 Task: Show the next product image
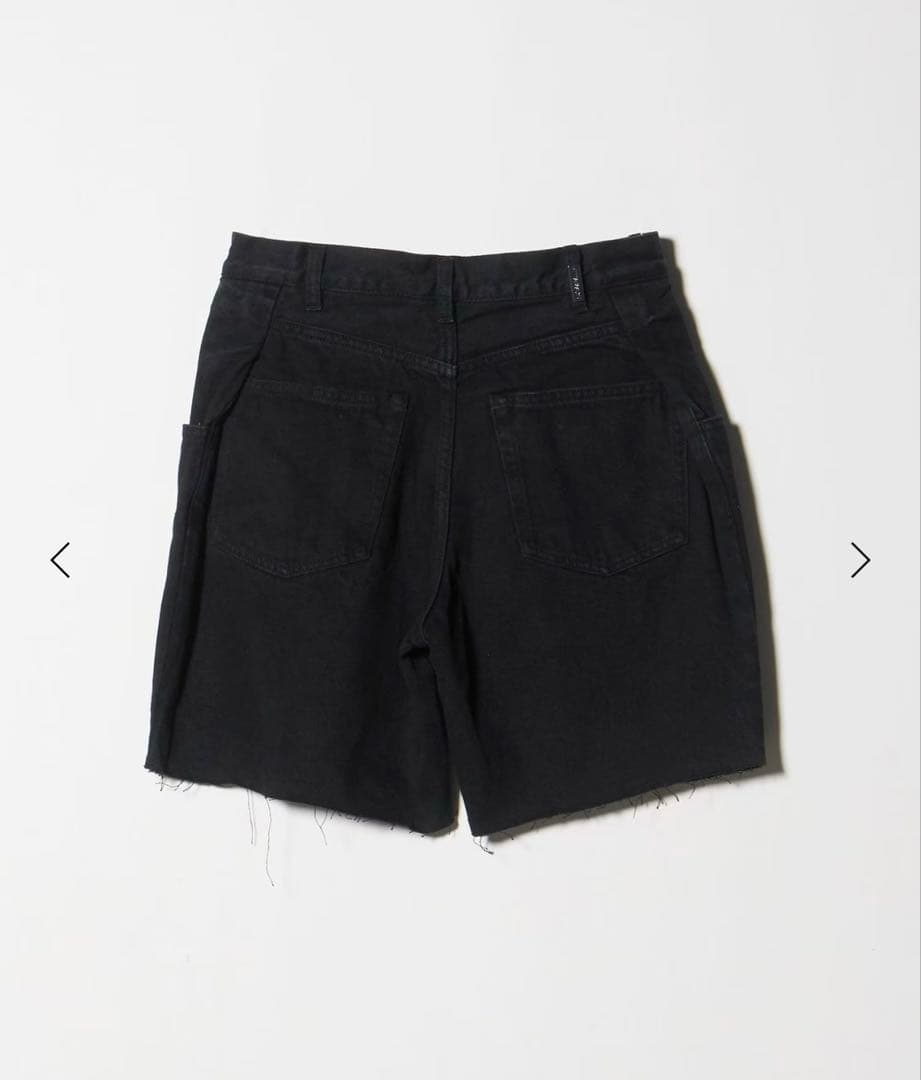point(860,560)
